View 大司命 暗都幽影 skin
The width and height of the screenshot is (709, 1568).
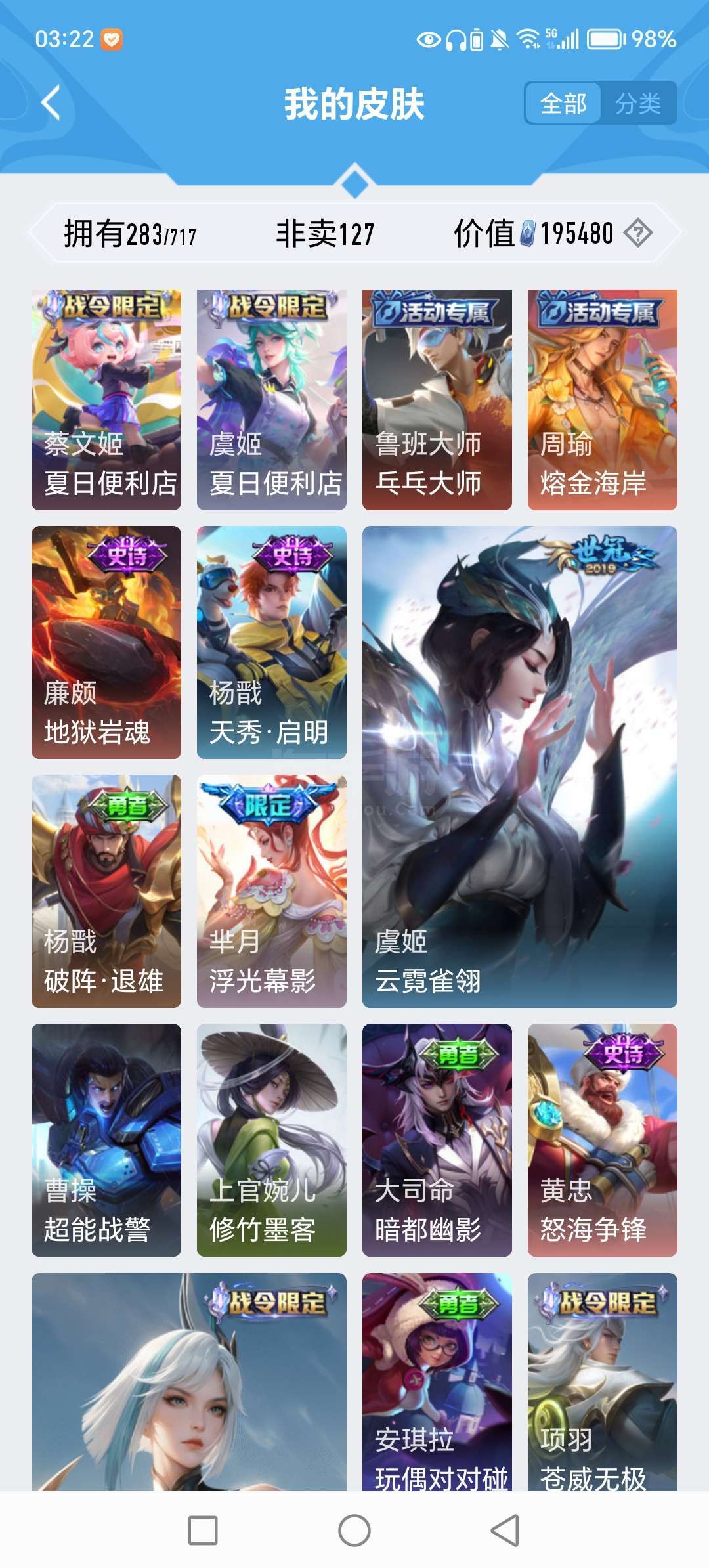[437, 1140]
